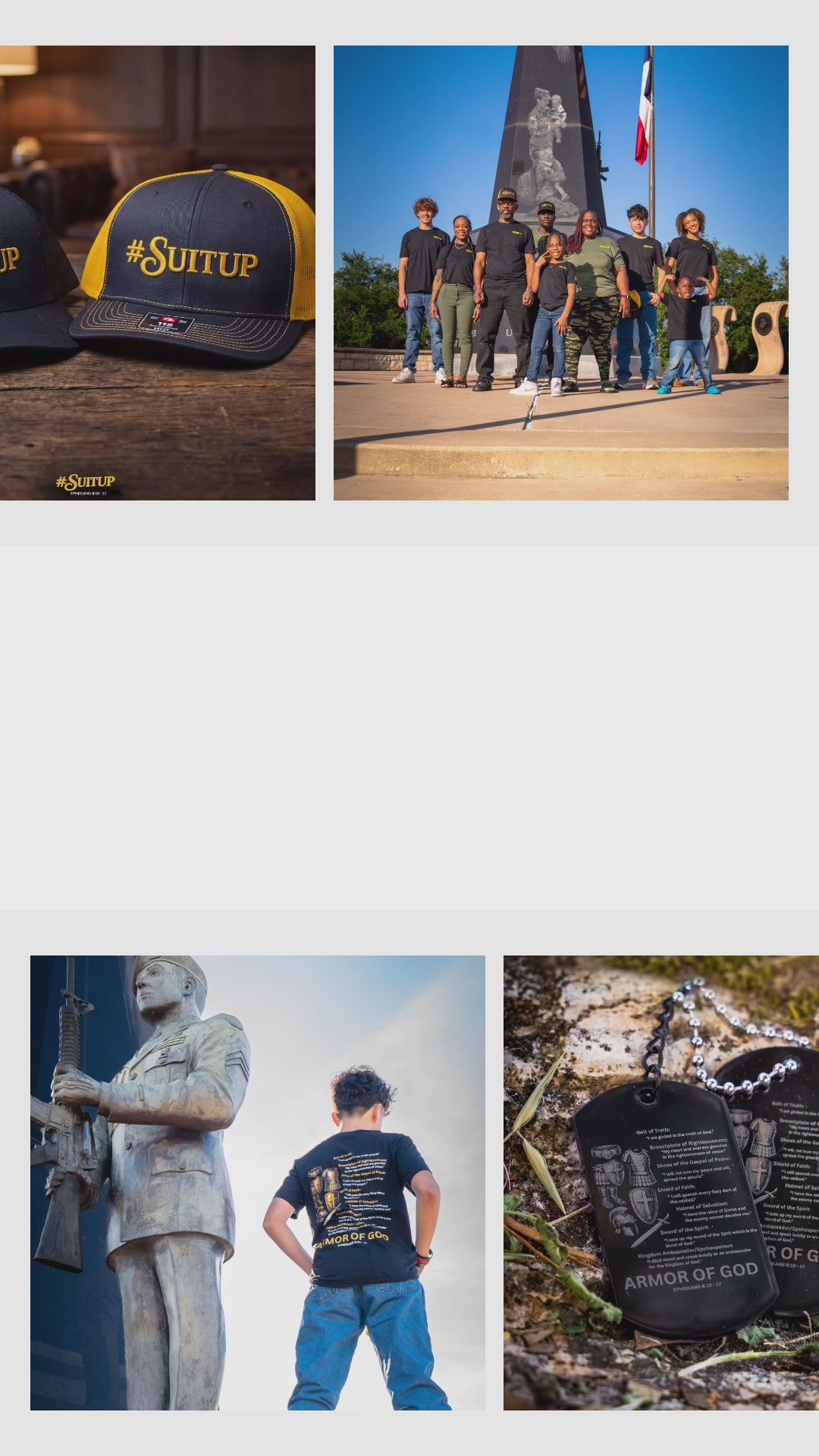Open the Armor of God dog tags photo
819x1456 pixels.
click(661, 1183)
